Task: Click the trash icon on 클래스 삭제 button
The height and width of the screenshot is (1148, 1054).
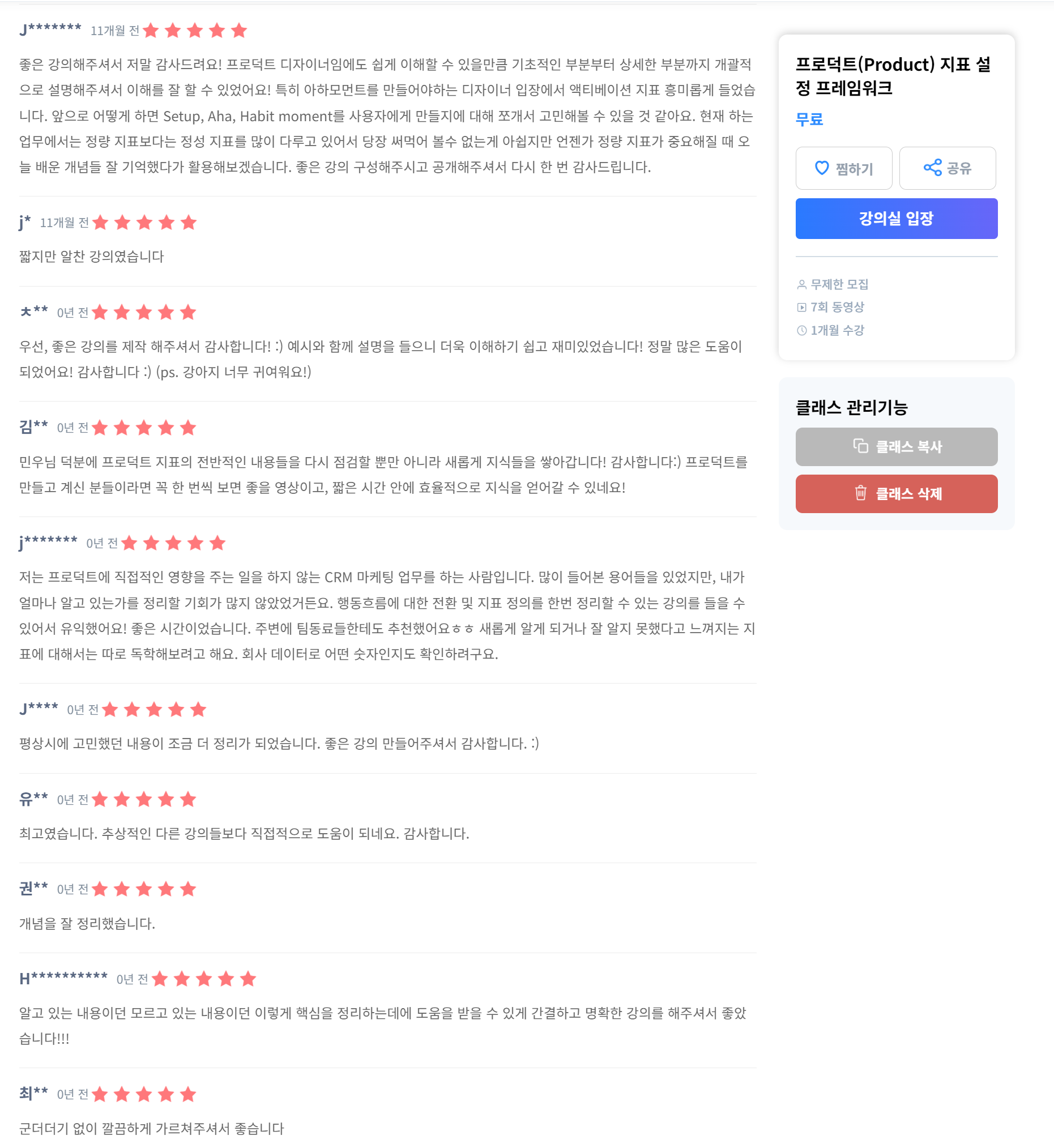Action: click(x=863, y=494)
